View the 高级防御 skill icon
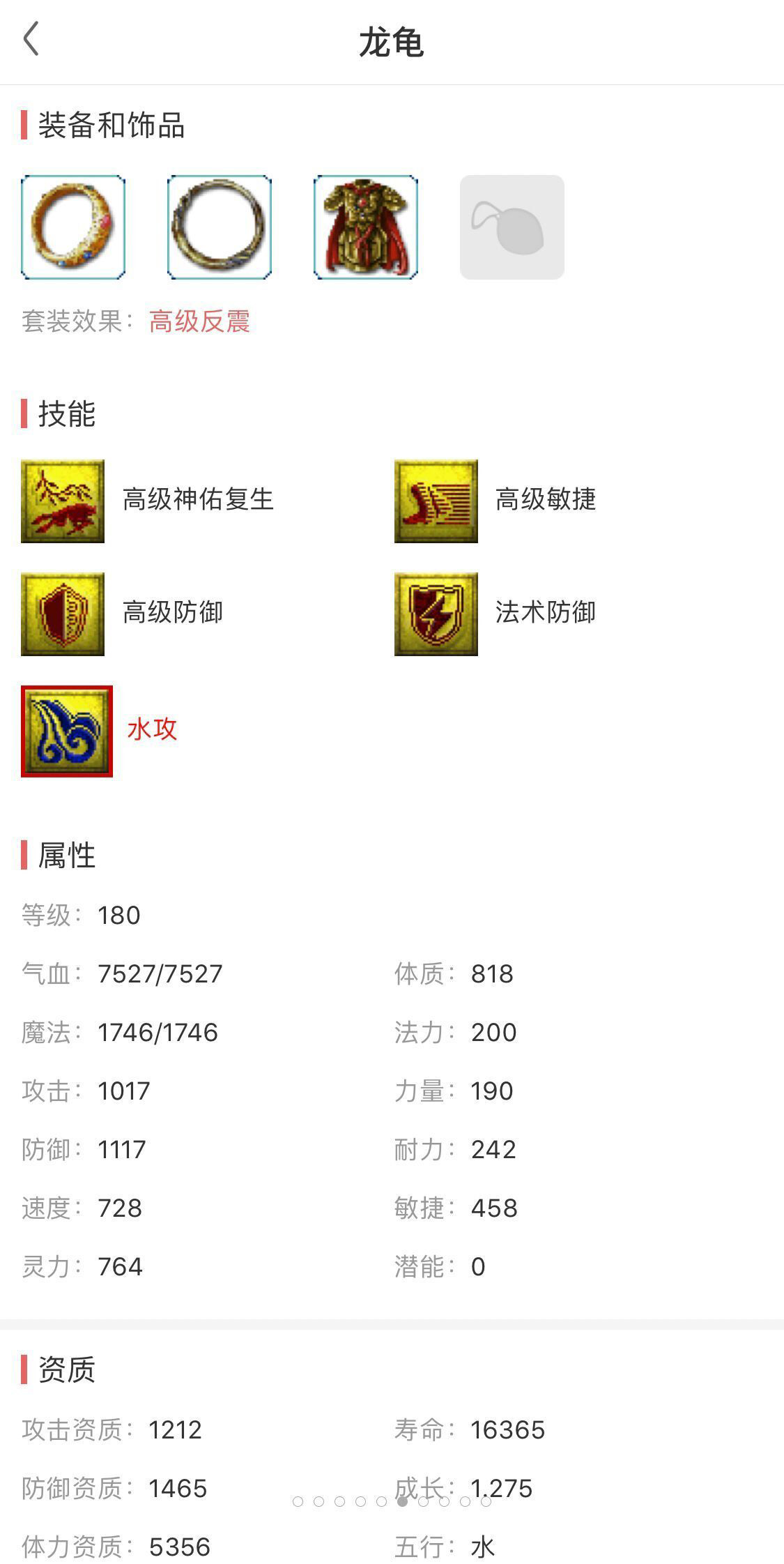The image size is (784, 1564). pos(63,614)
